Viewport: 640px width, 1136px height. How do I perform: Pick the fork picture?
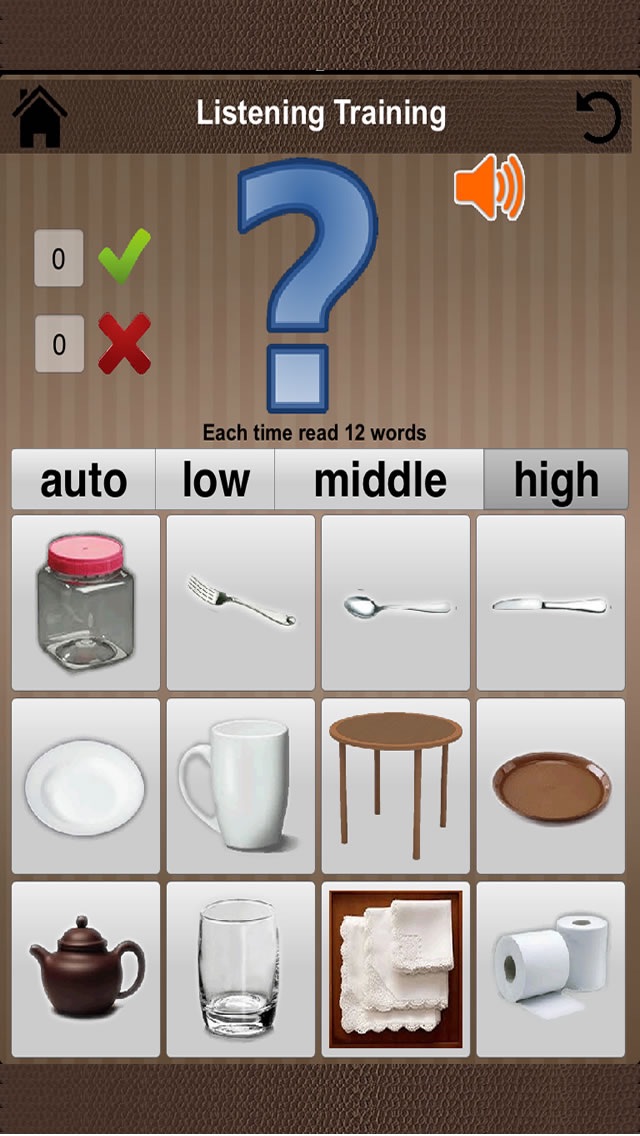[241, 603]
